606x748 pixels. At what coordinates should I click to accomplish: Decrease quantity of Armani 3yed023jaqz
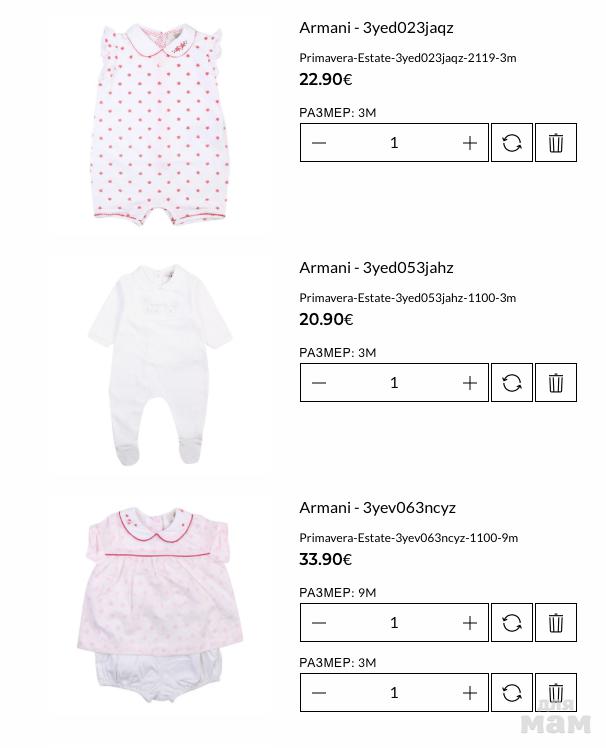pos(319,143)
